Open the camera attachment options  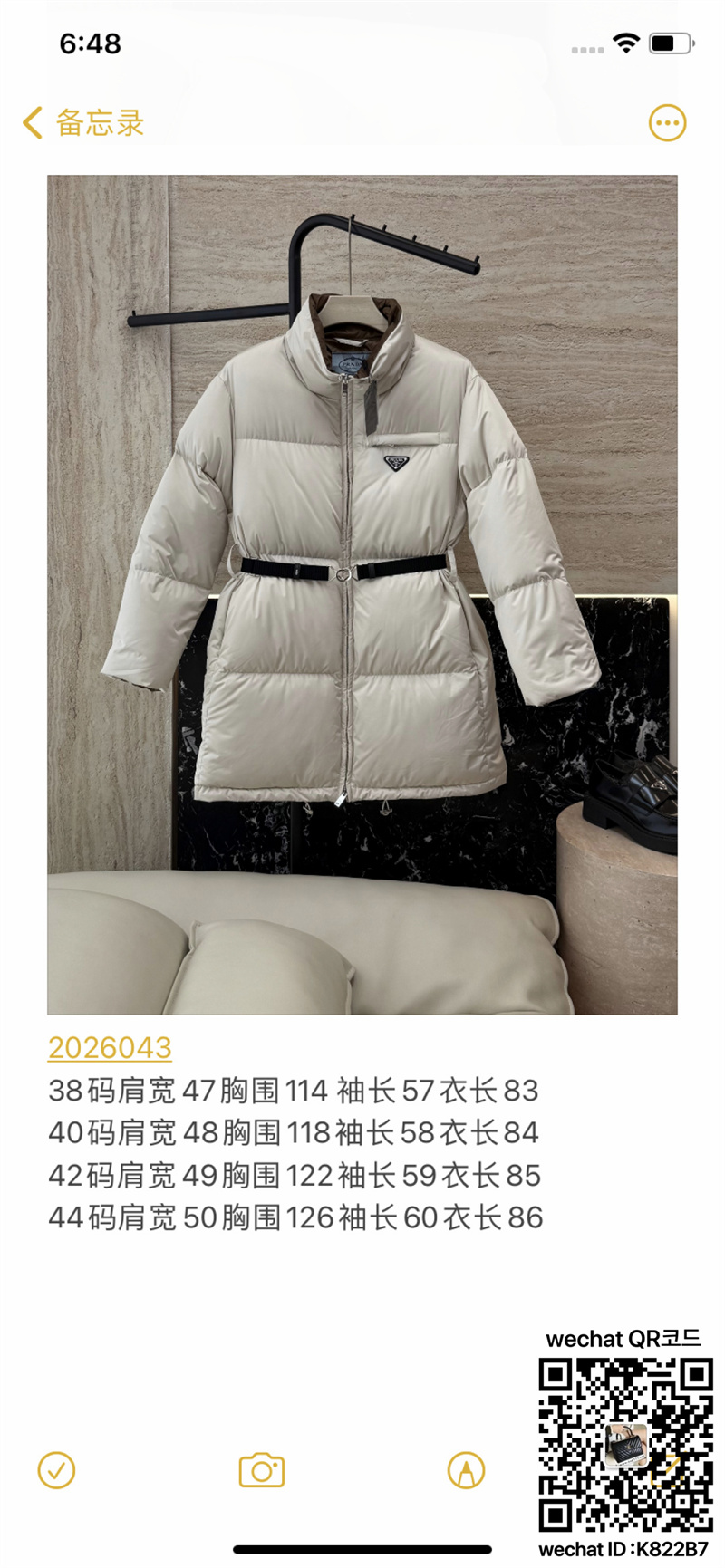[x=261, y=1470]
